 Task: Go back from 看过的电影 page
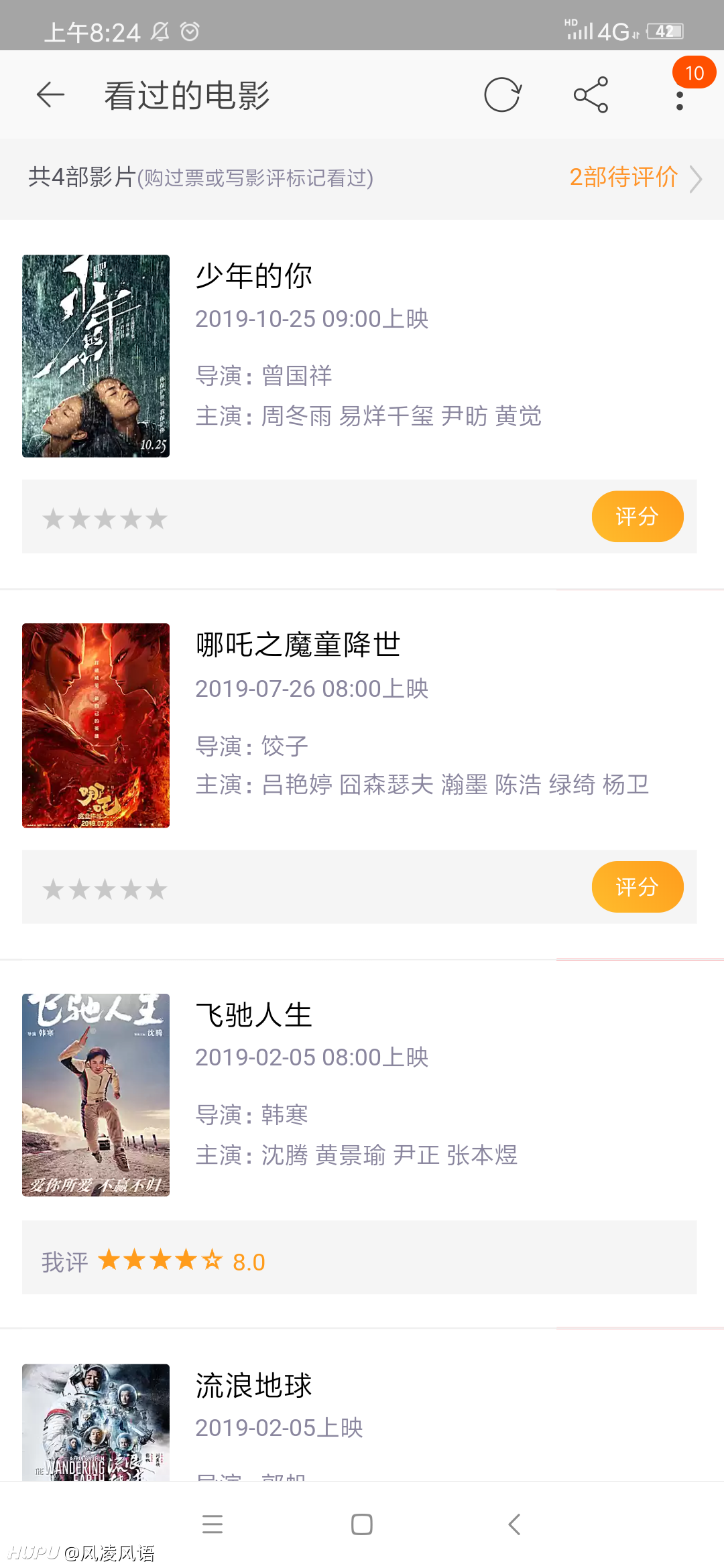[x=50, y=94]
